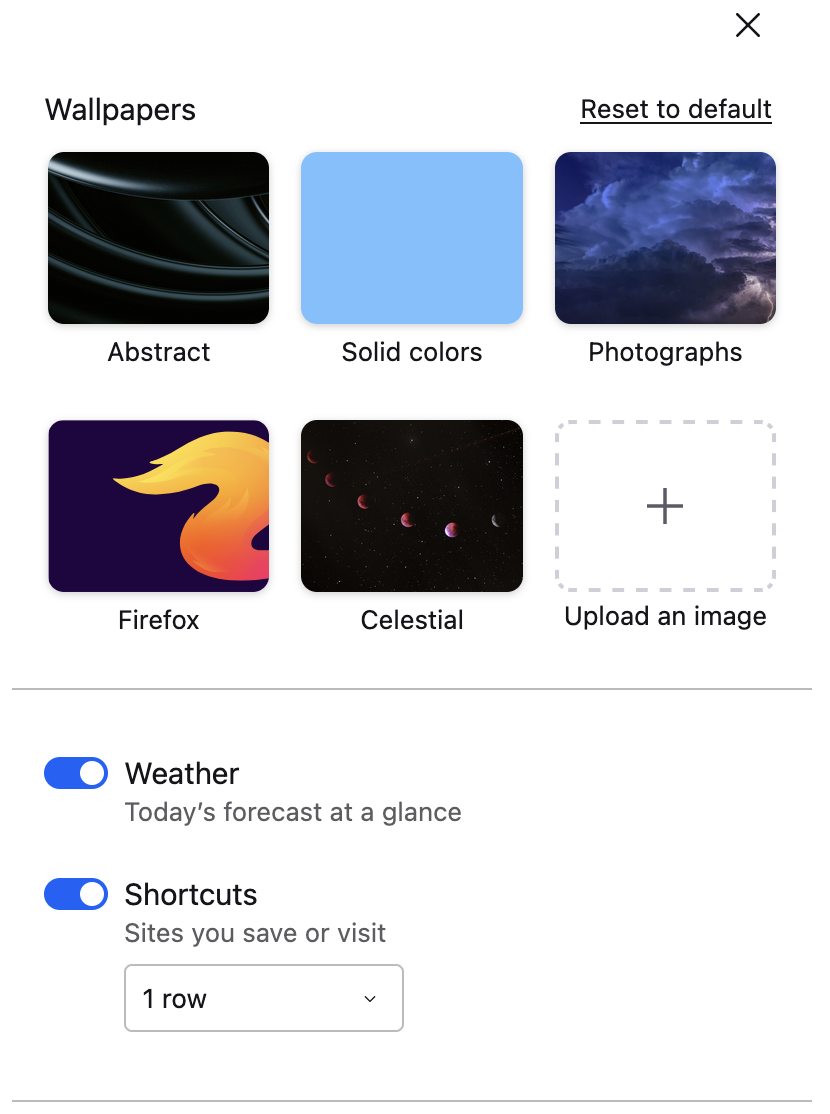Viewport: 830px width, 1114px height.
Task: Open the Abstract wallpaper category
Action: [x=158, y=238]
